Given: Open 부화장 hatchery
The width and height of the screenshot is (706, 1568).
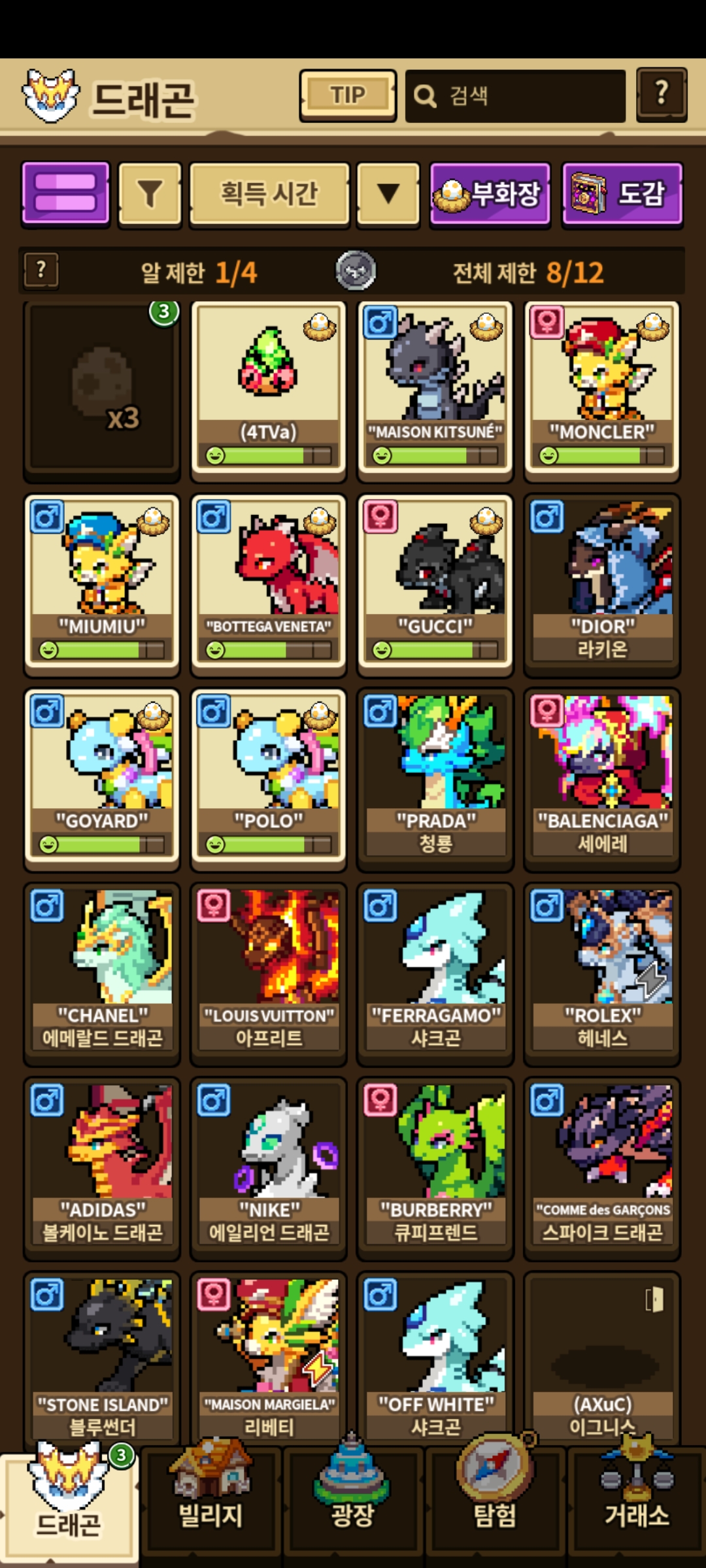Looking at the screenshot, I should (490, 194).
